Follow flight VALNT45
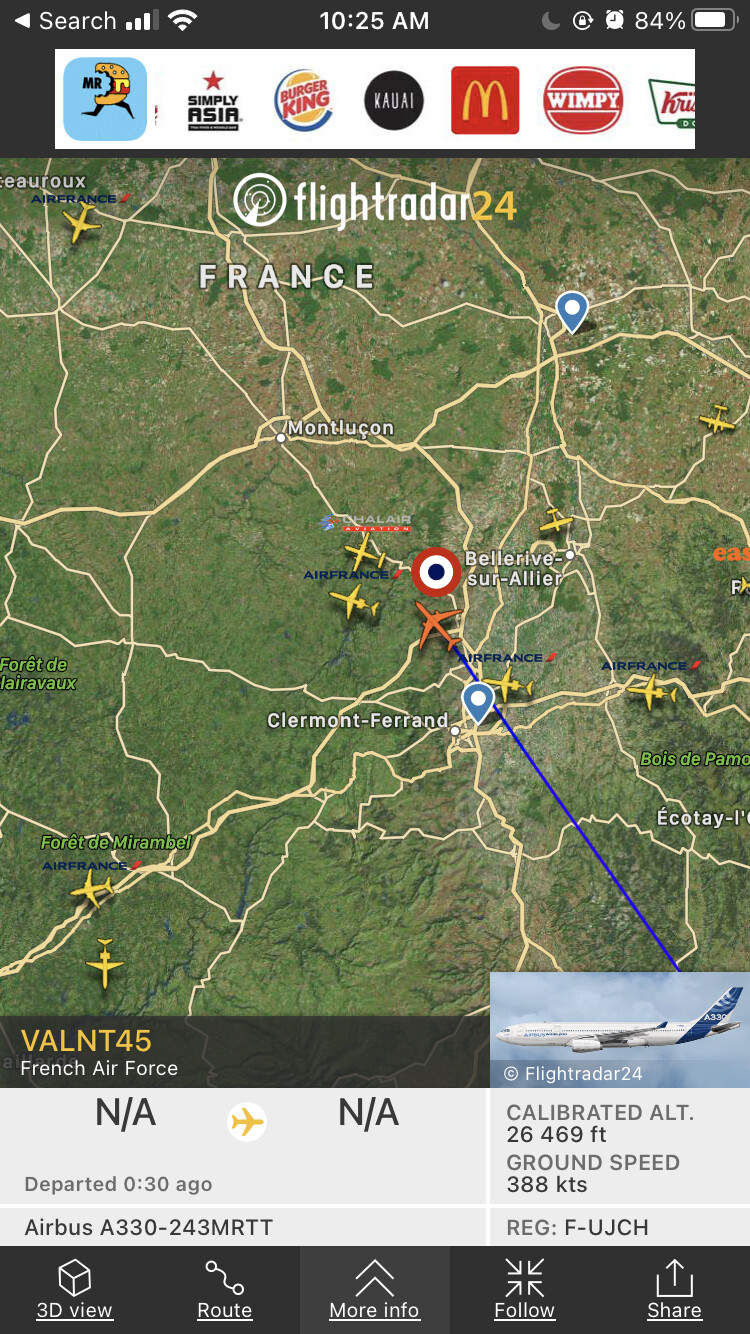 [524, 1290]
